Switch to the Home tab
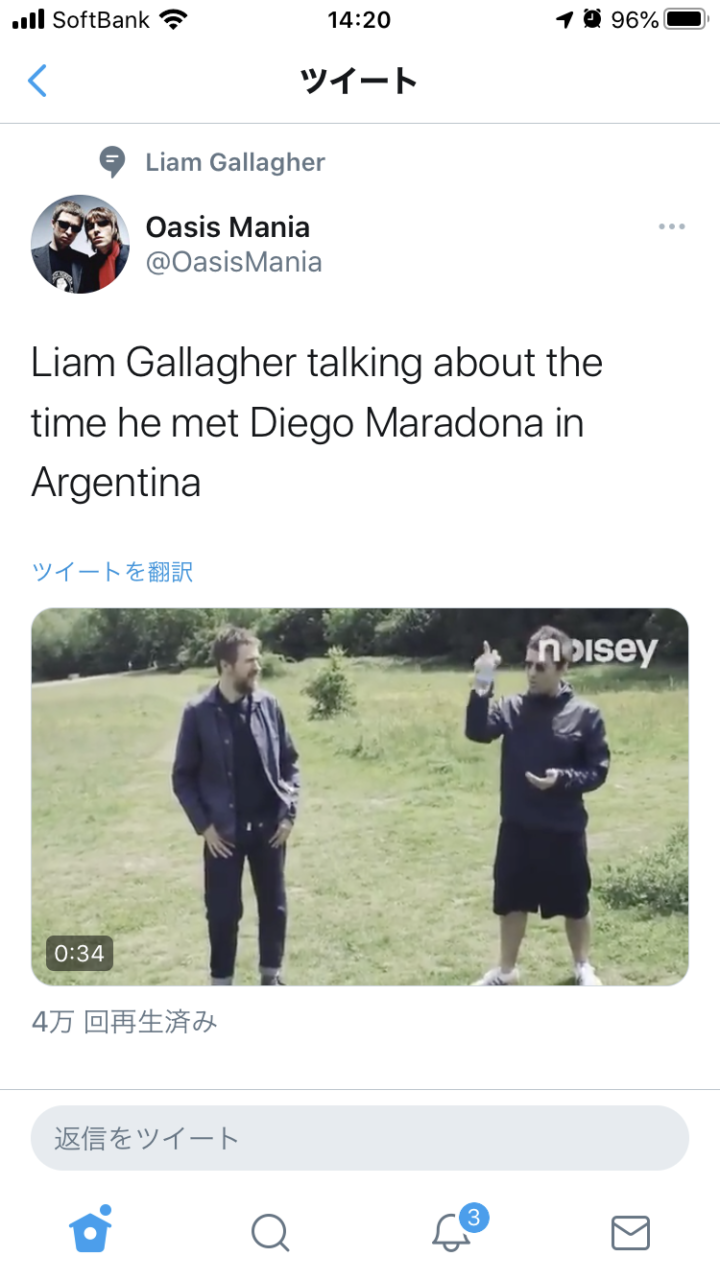The height and width of the screenshot is (1280, 720). (x=90, y=1230)
